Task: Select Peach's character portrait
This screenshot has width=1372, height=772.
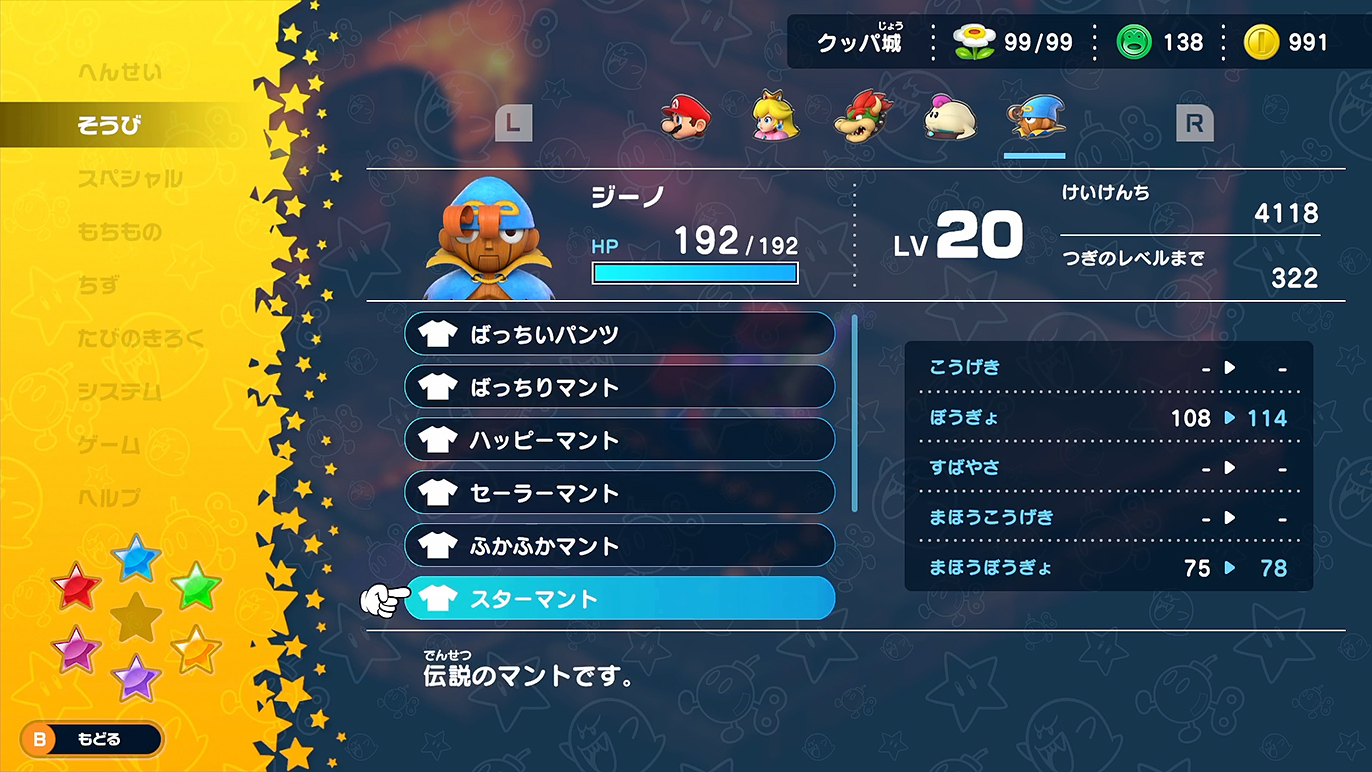Action: [774, 118]
